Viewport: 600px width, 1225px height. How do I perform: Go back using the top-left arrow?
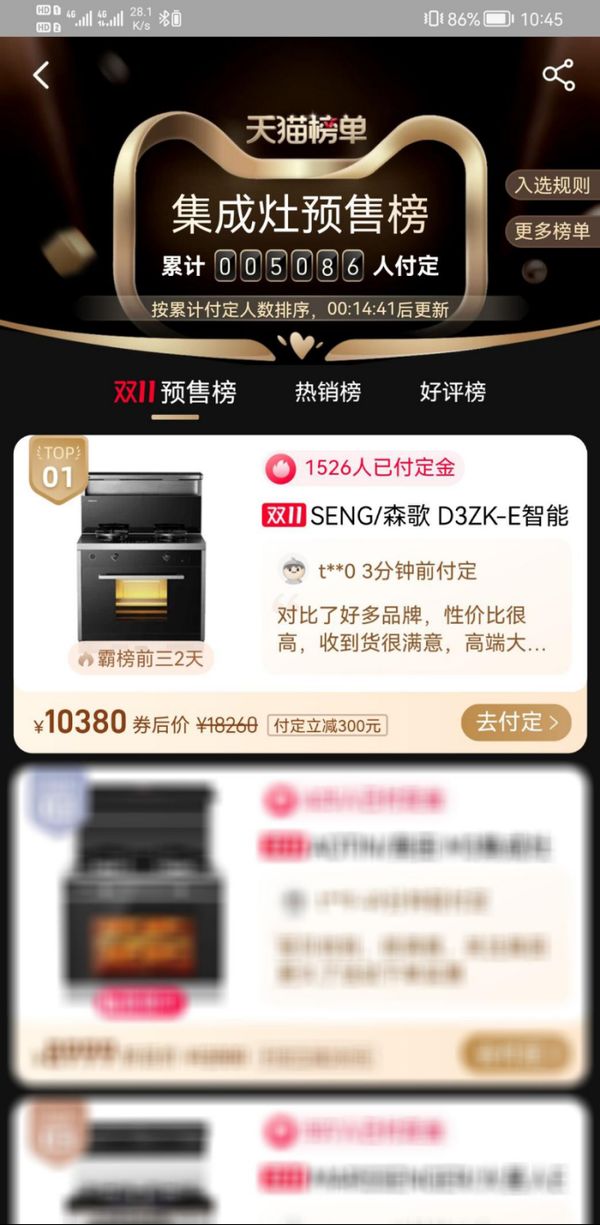coord(41,75)
